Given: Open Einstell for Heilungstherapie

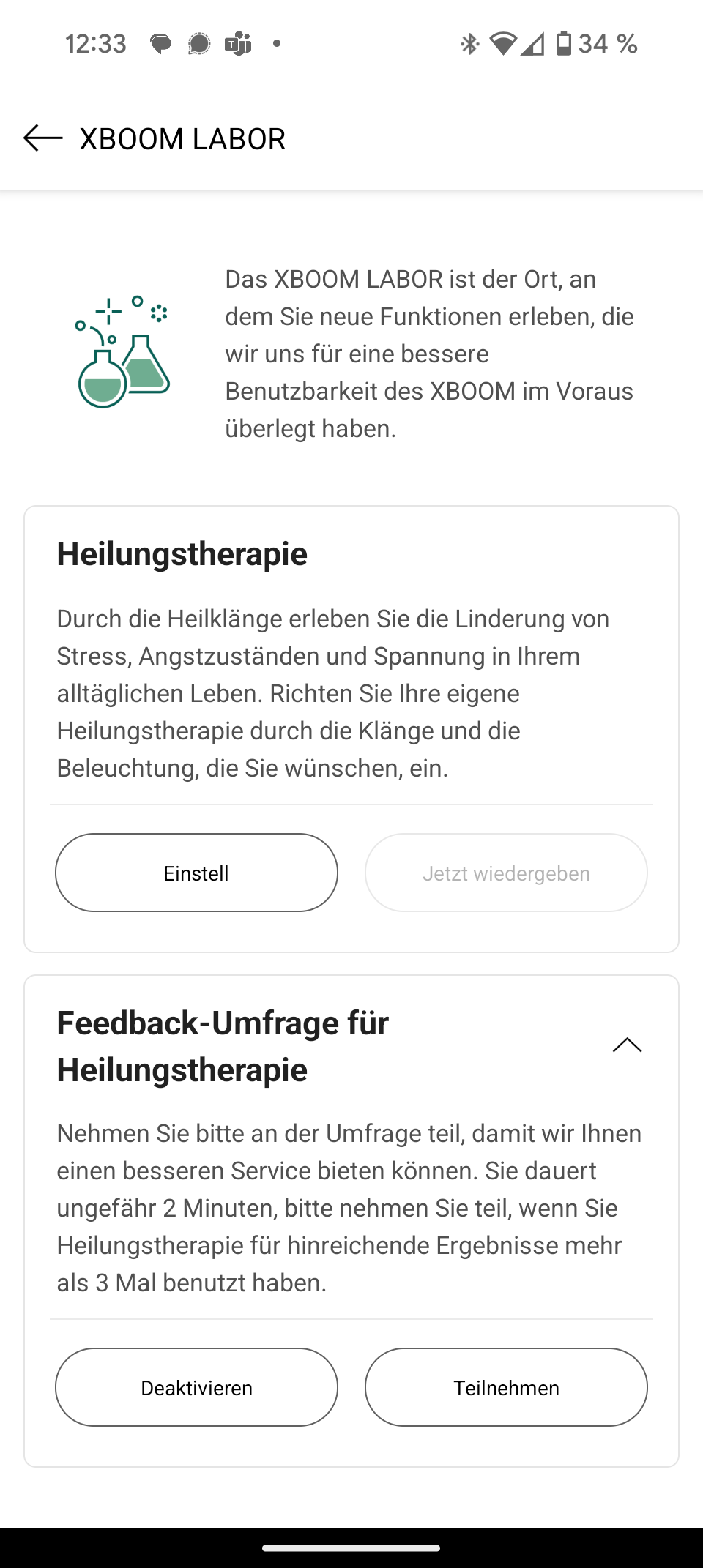Looking at the screenshot, I should point(196,873).
